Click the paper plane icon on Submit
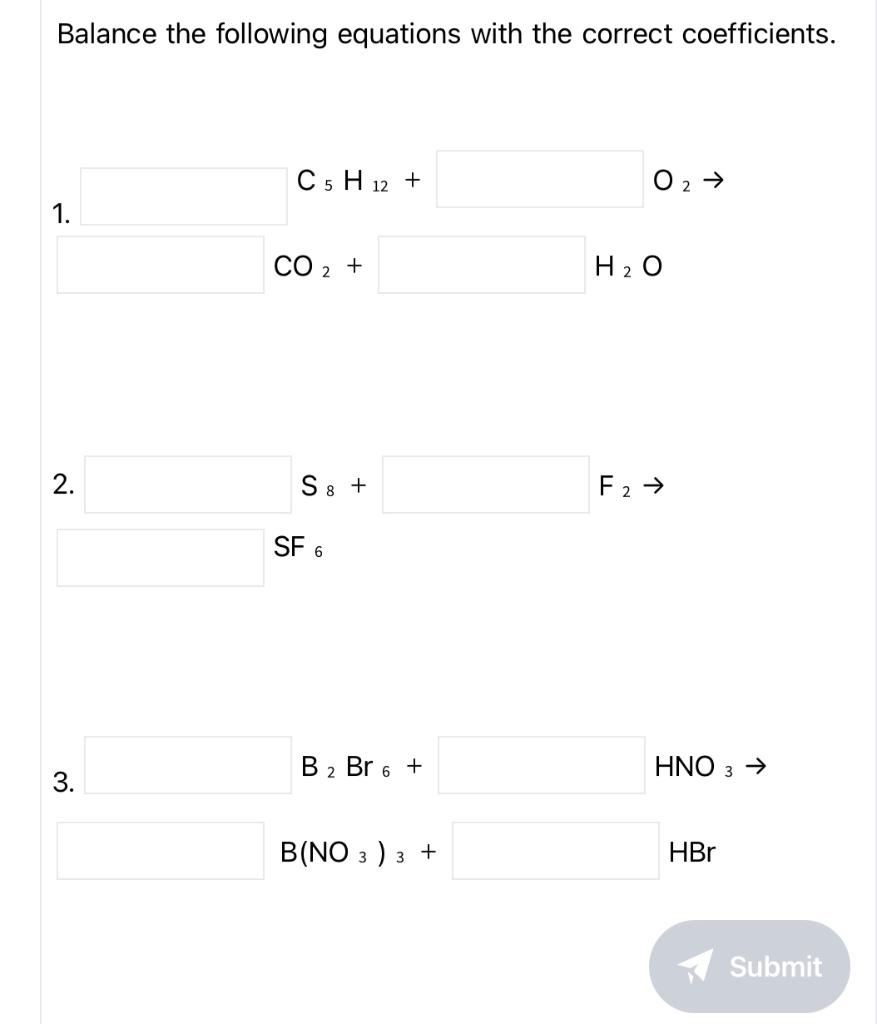877x1024 pixels. tap(695, 967)
